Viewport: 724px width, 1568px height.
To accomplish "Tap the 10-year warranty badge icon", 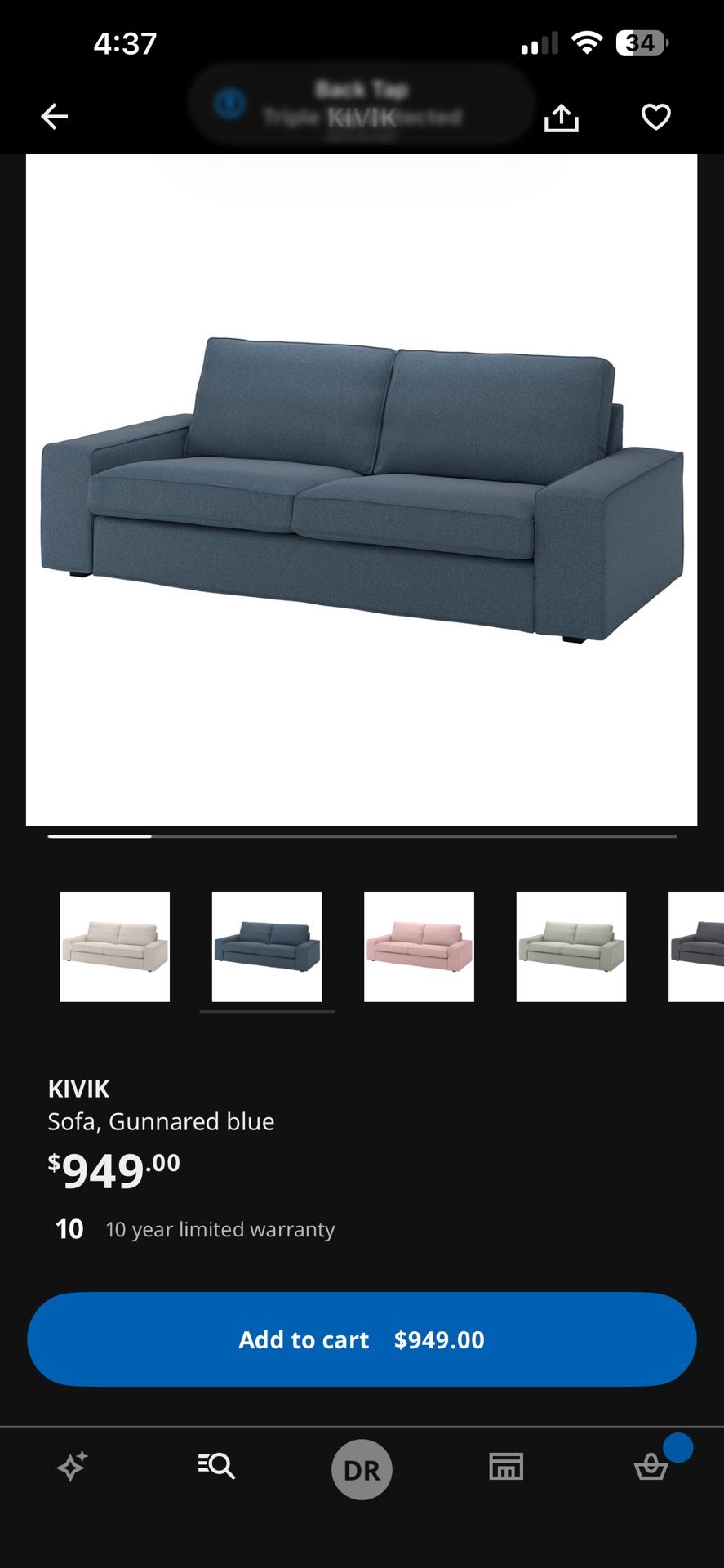I will pos(69,1228).
